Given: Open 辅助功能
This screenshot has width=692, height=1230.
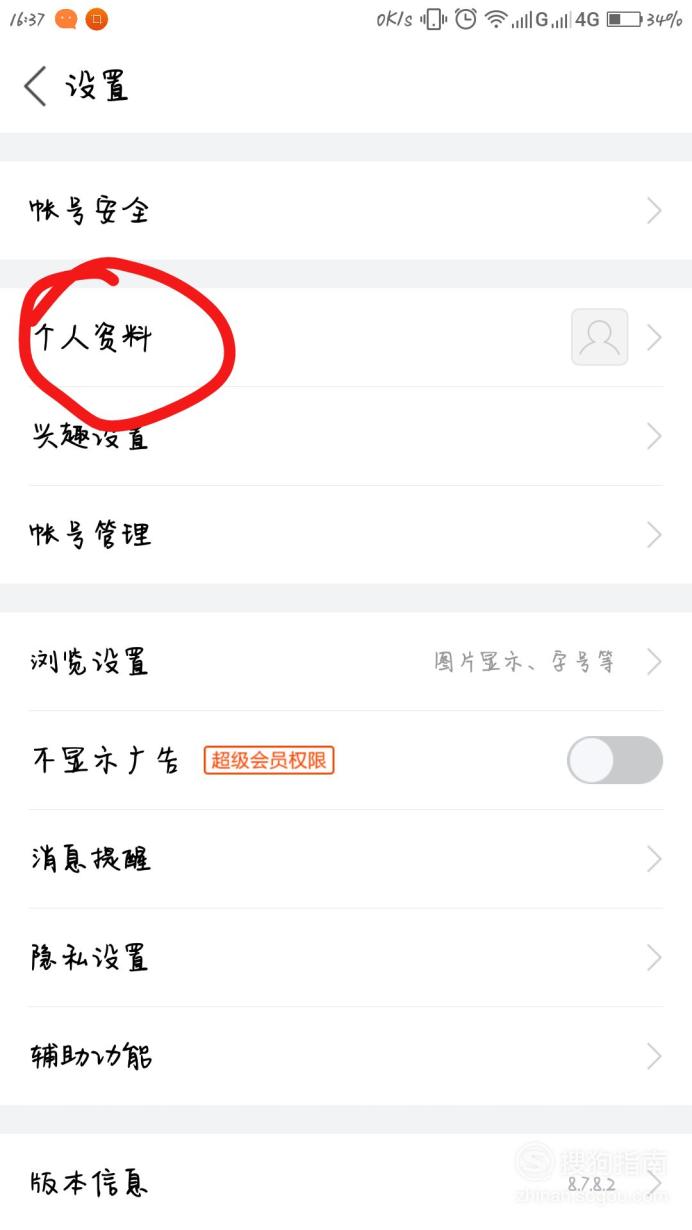Looking at the screenshot, I should point(346,1056).
